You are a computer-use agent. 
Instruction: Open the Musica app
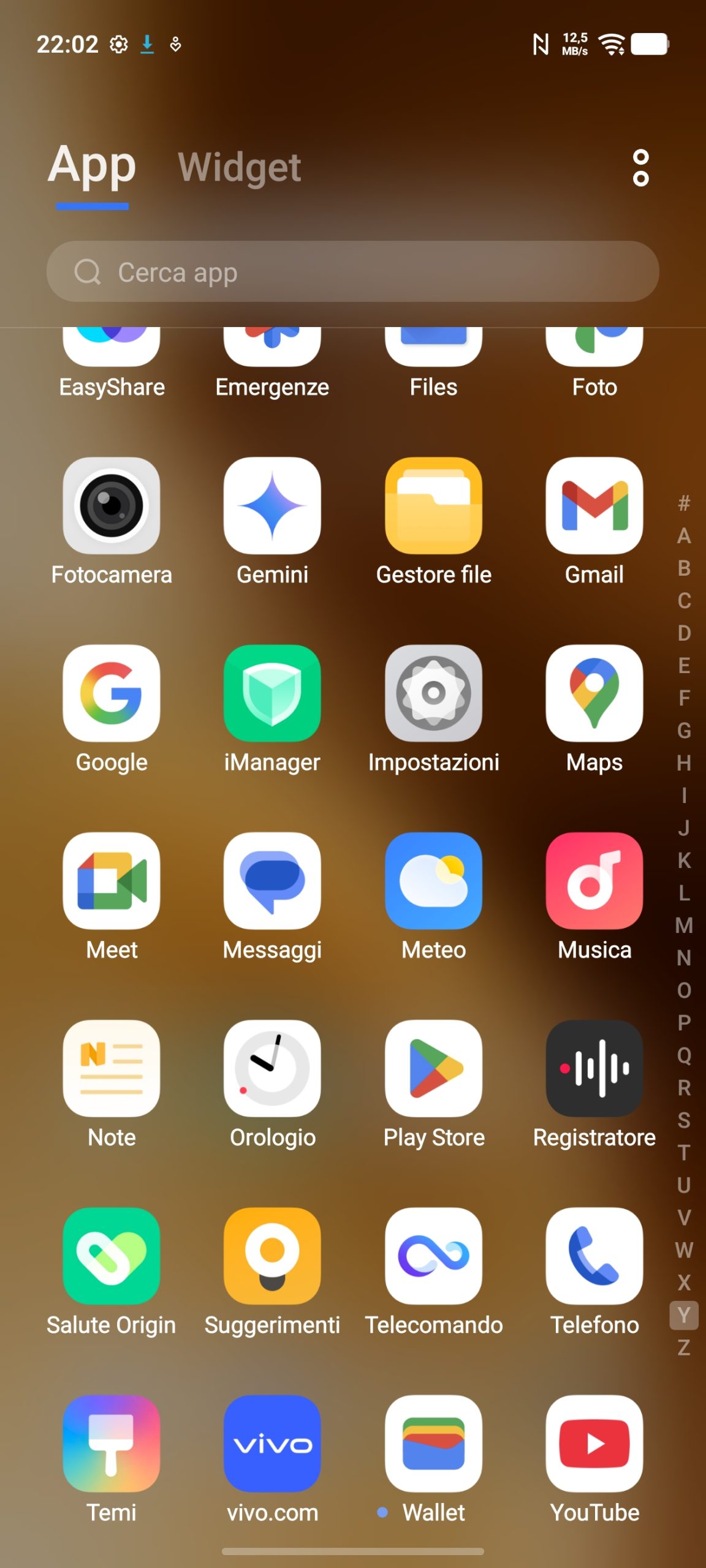(x=594, y=881)
